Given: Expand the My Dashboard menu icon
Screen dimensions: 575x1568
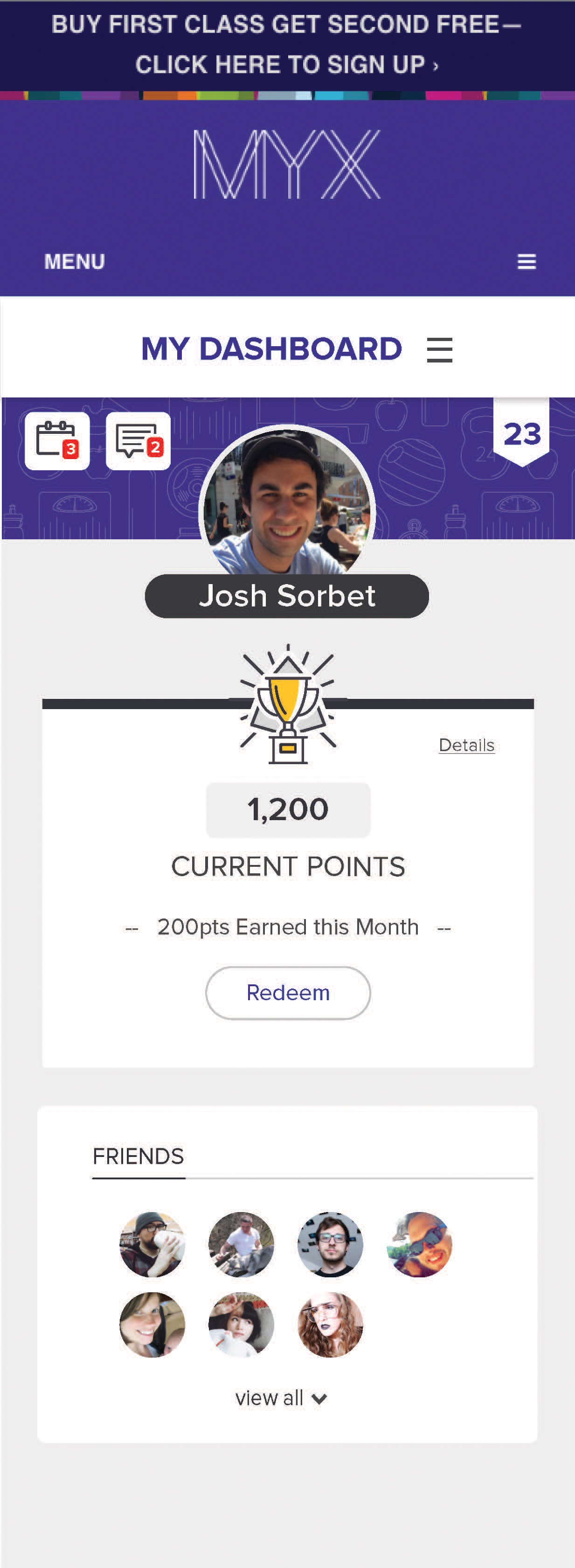Looking at the screenshot, I should tap(439, 350).
